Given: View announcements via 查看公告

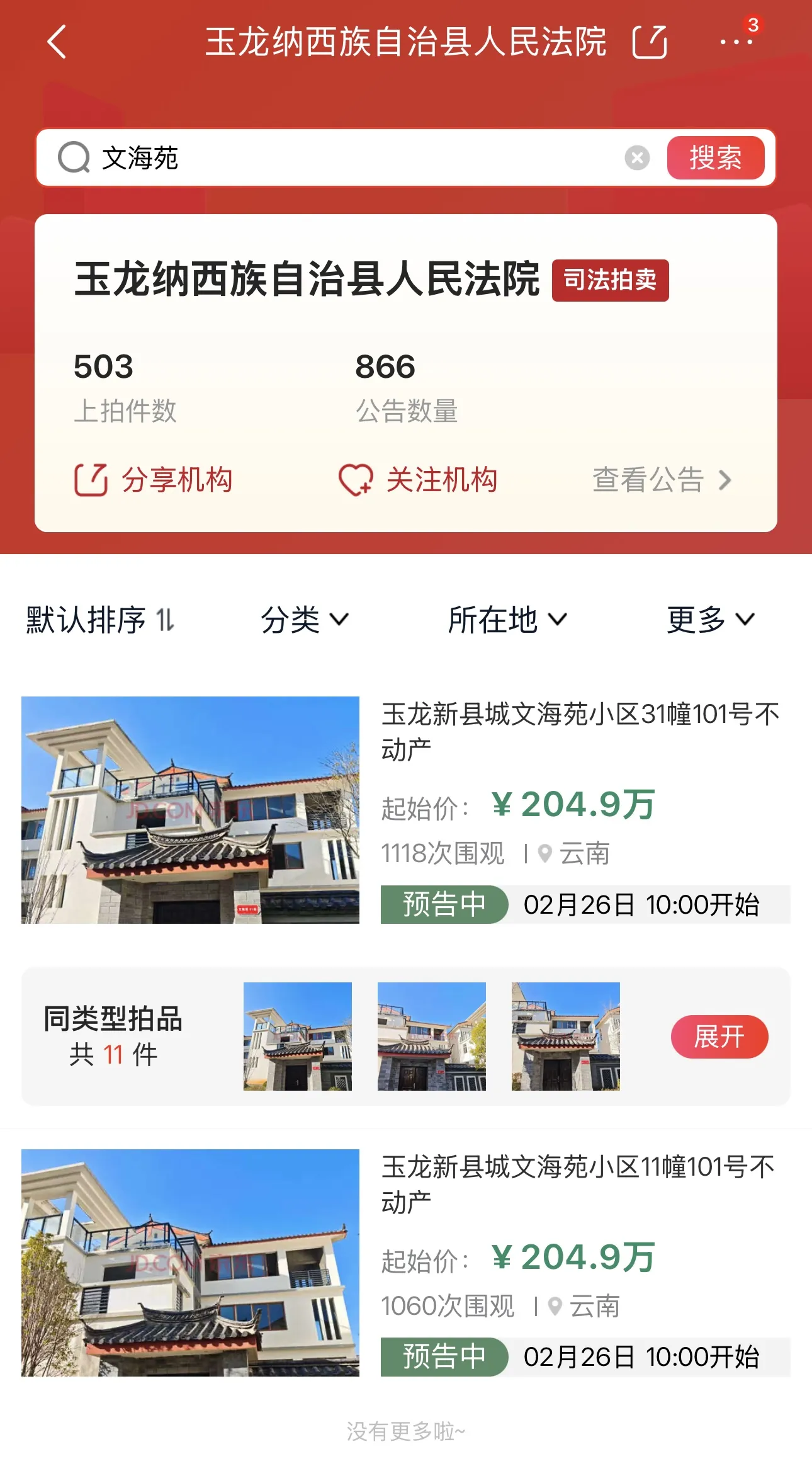Looking at the screenshot, I should click(x=662, y=480).
